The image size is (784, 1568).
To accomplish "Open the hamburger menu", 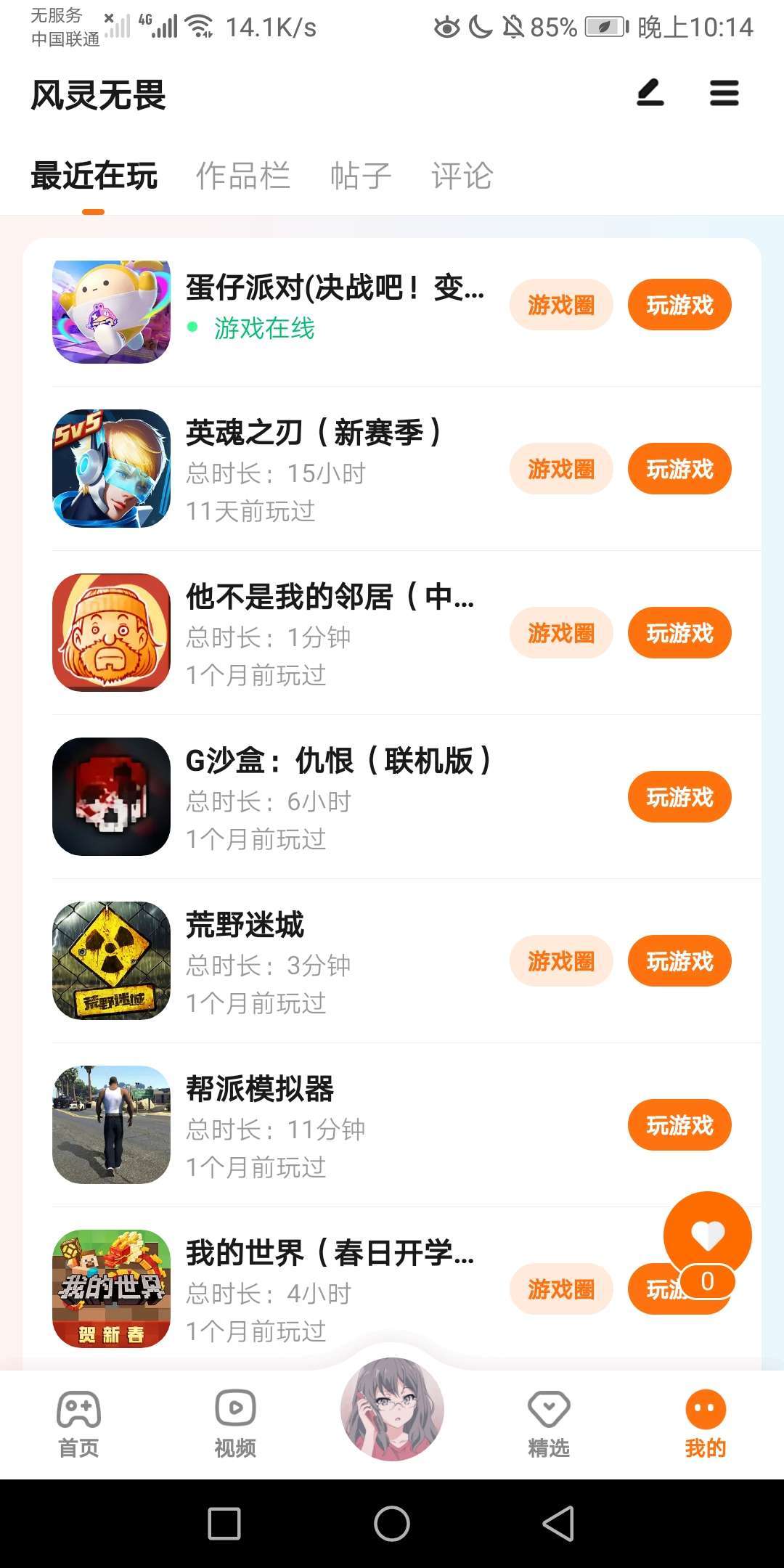I will (724, 94).
